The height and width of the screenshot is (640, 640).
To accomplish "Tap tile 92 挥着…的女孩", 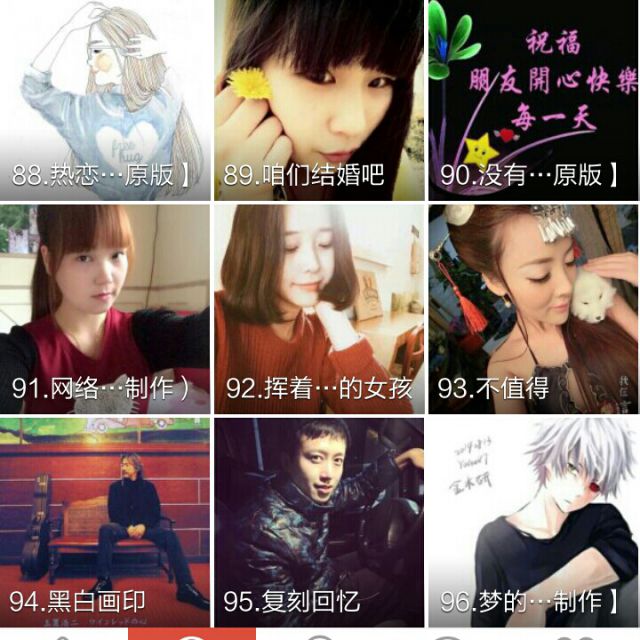I will point(319,310).
